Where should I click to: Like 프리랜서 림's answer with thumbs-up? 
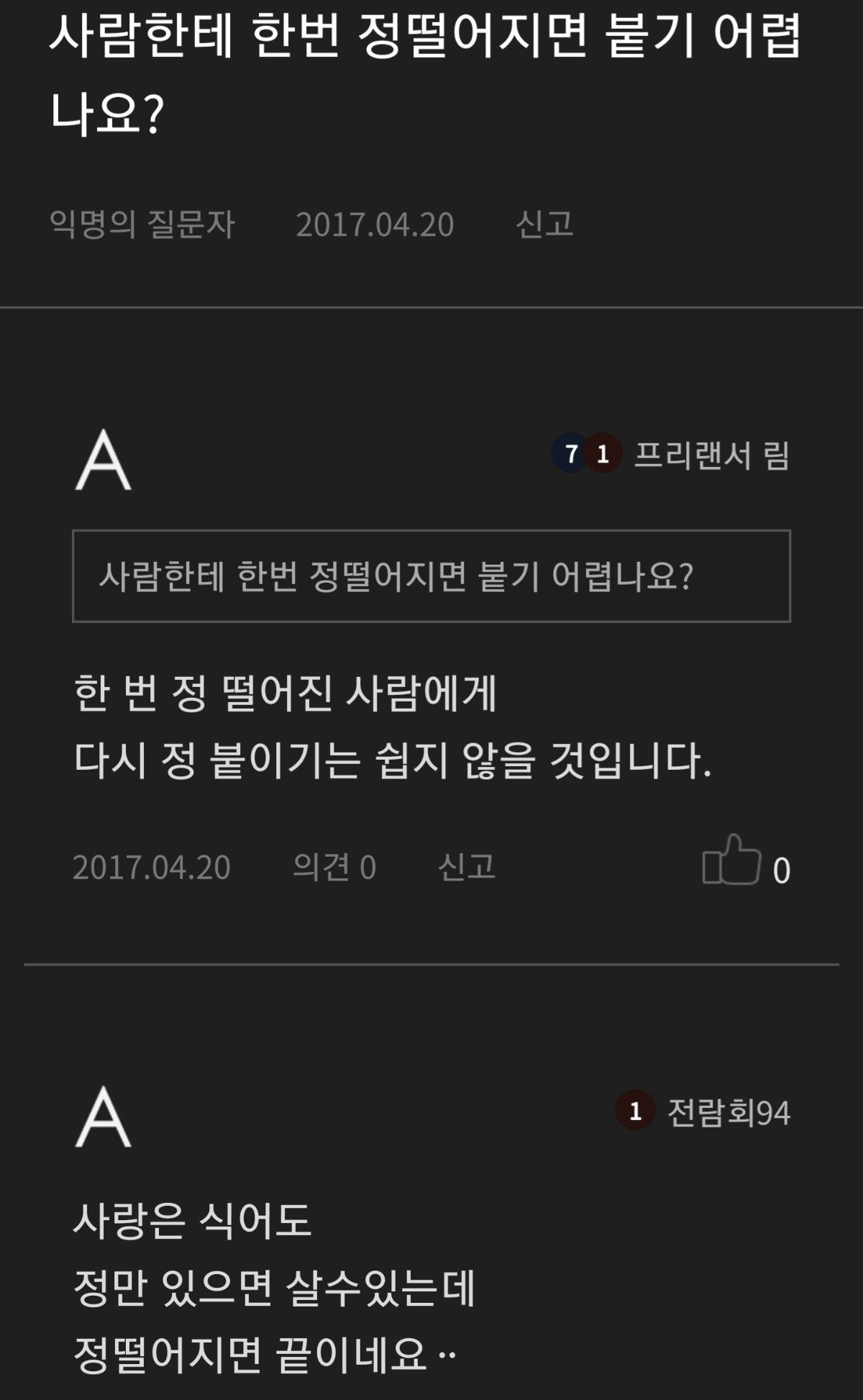[x=731, y=860]
